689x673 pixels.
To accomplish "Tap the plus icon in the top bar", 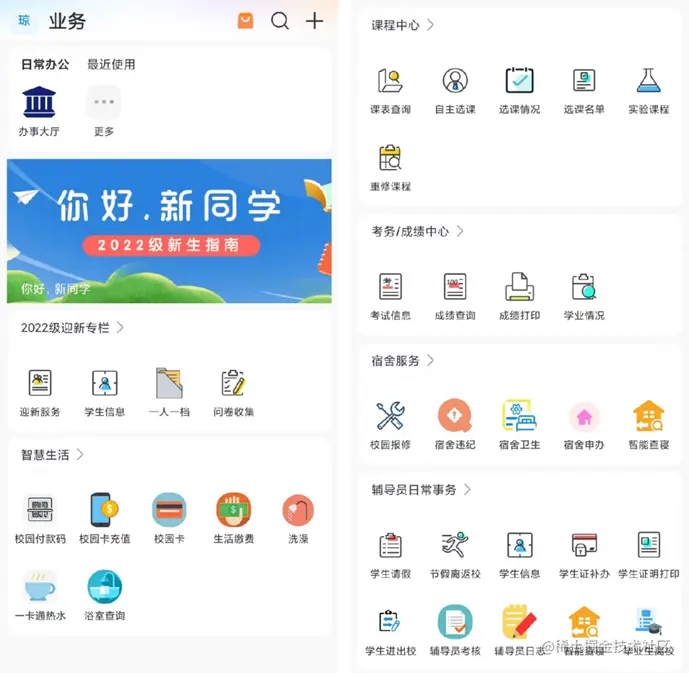I will click(314, 21).
